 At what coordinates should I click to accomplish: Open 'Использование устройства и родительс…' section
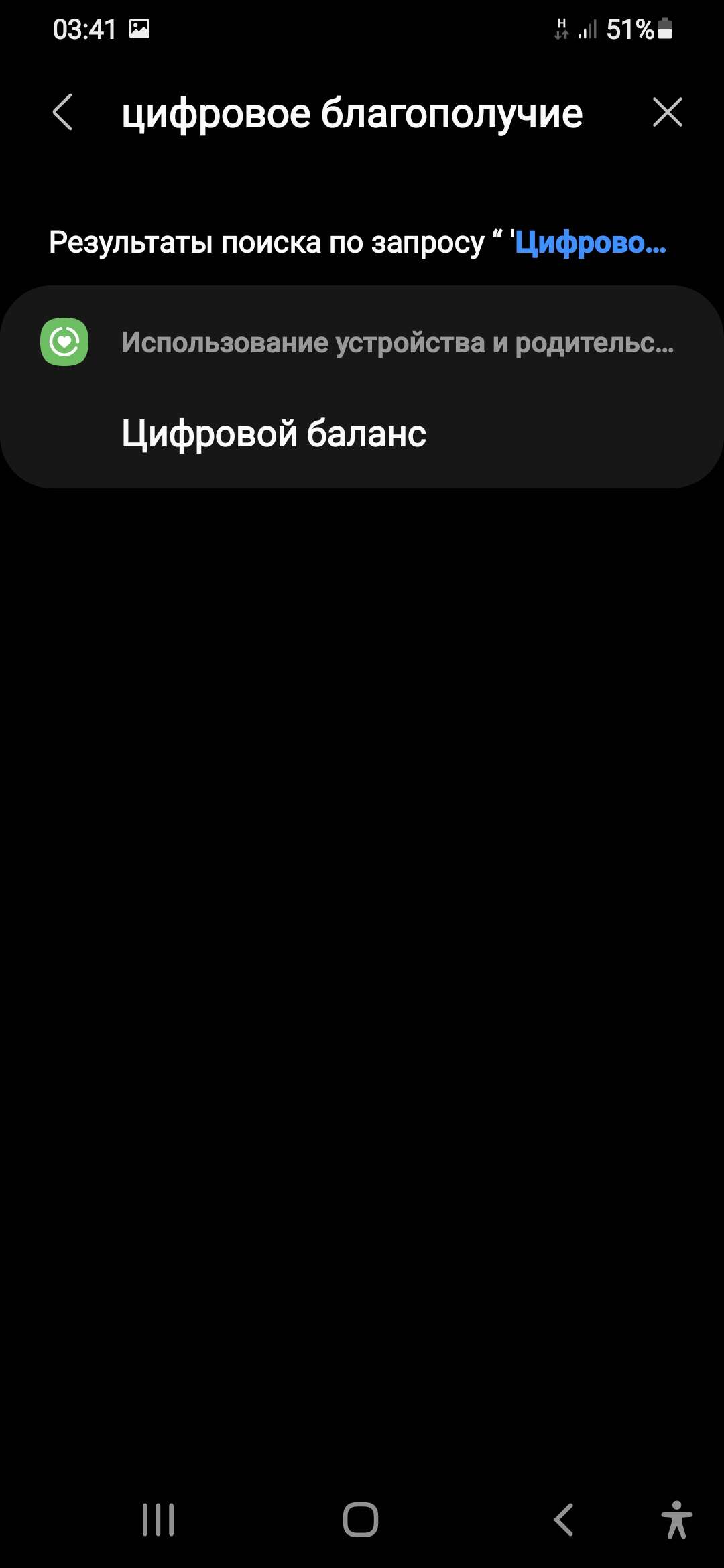398,342
